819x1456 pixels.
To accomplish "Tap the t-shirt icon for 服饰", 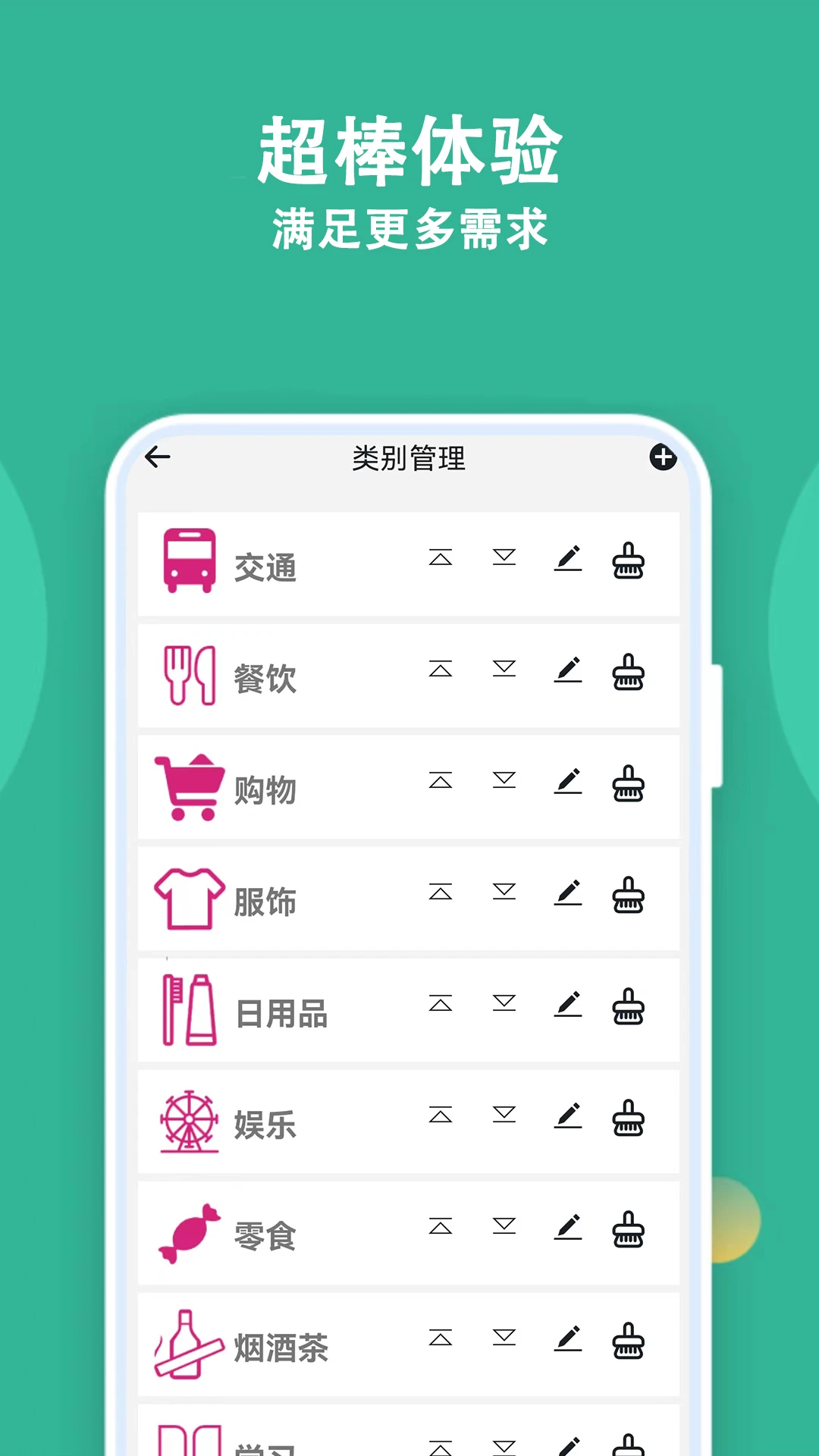I will click(x=189, y=899).
